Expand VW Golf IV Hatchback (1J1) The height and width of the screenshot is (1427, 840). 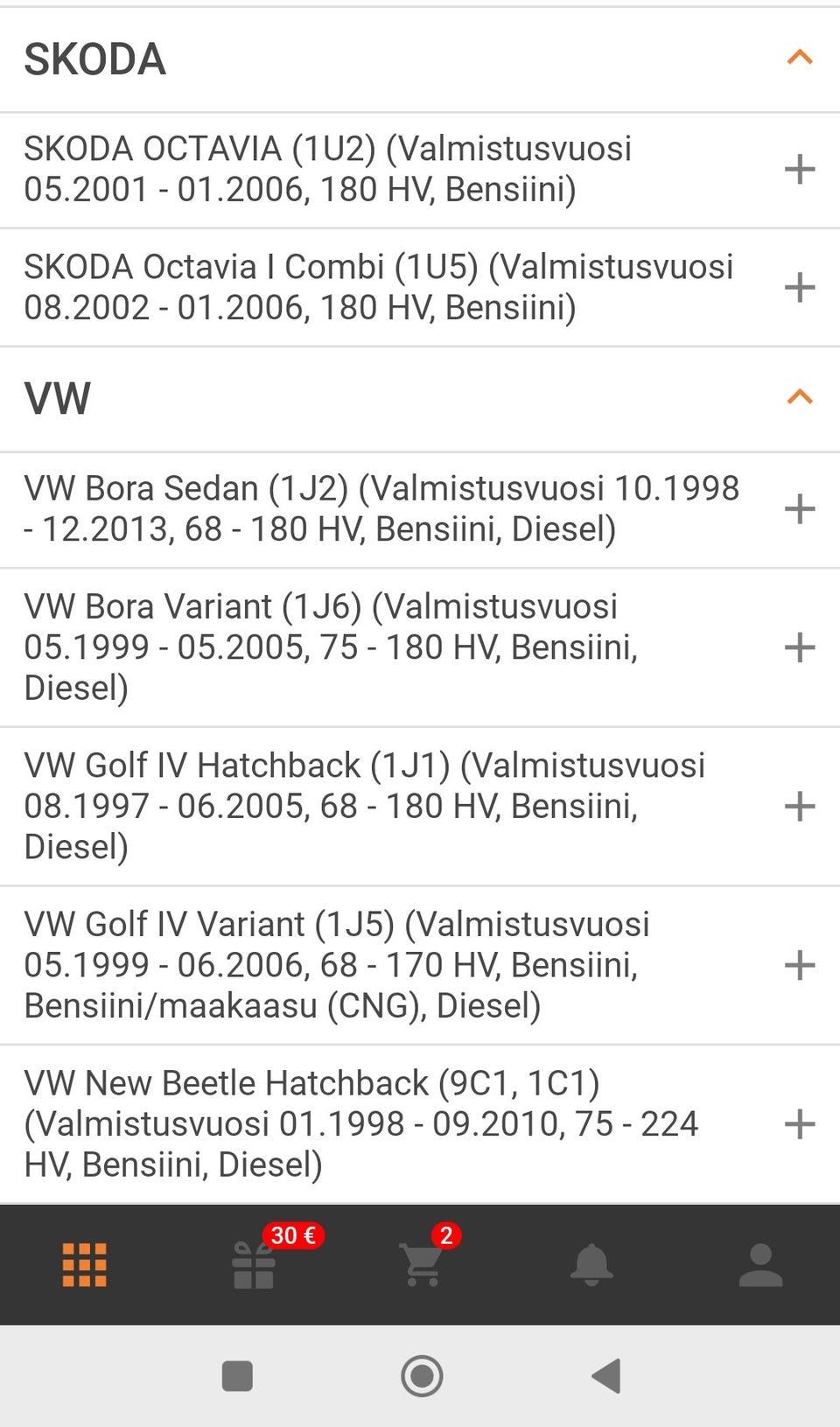tap(799, 806)
